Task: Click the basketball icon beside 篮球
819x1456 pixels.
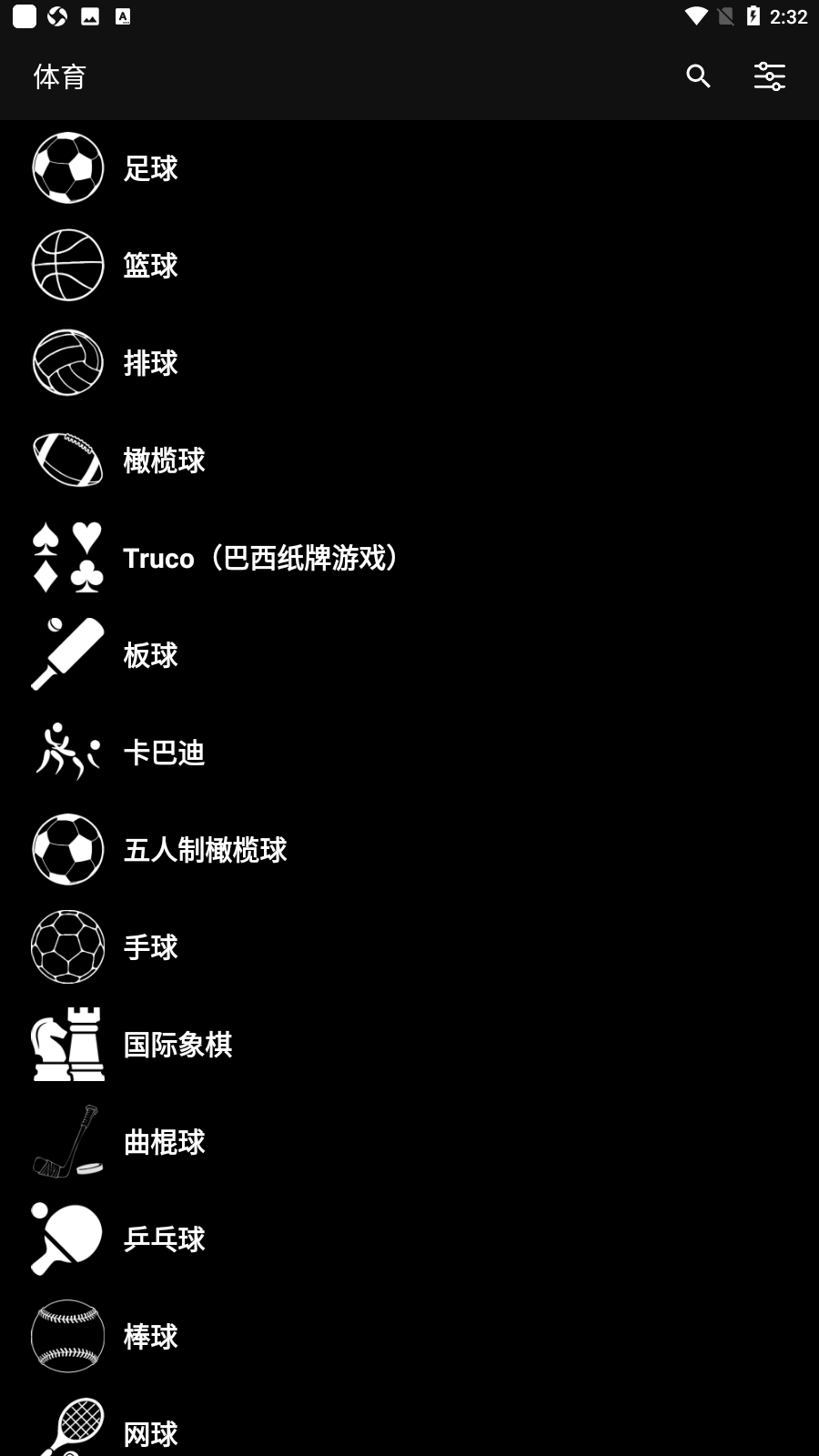Action: [x=67, y=265]
